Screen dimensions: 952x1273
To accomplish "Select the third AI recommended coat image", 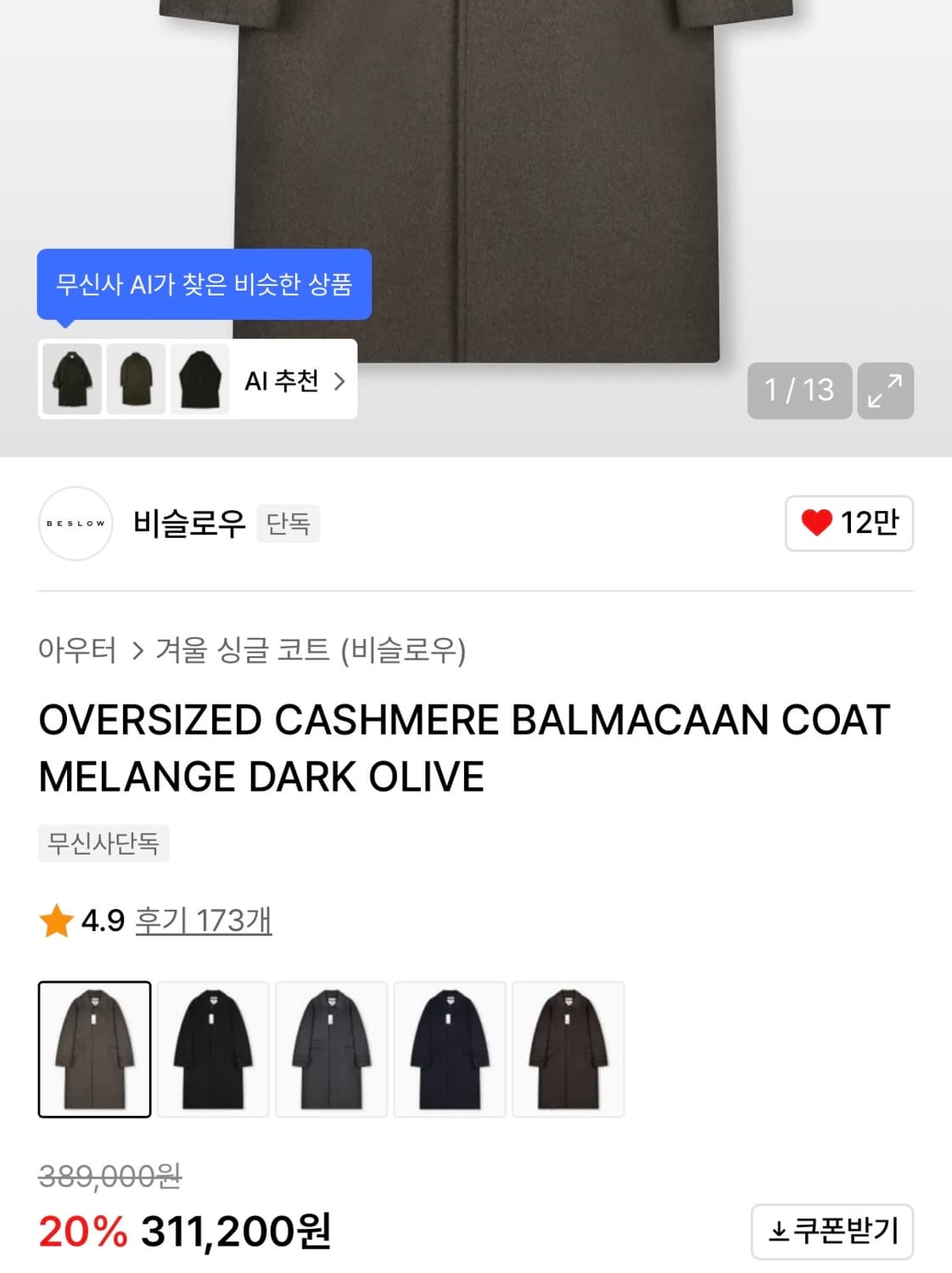I will (199, 379).
